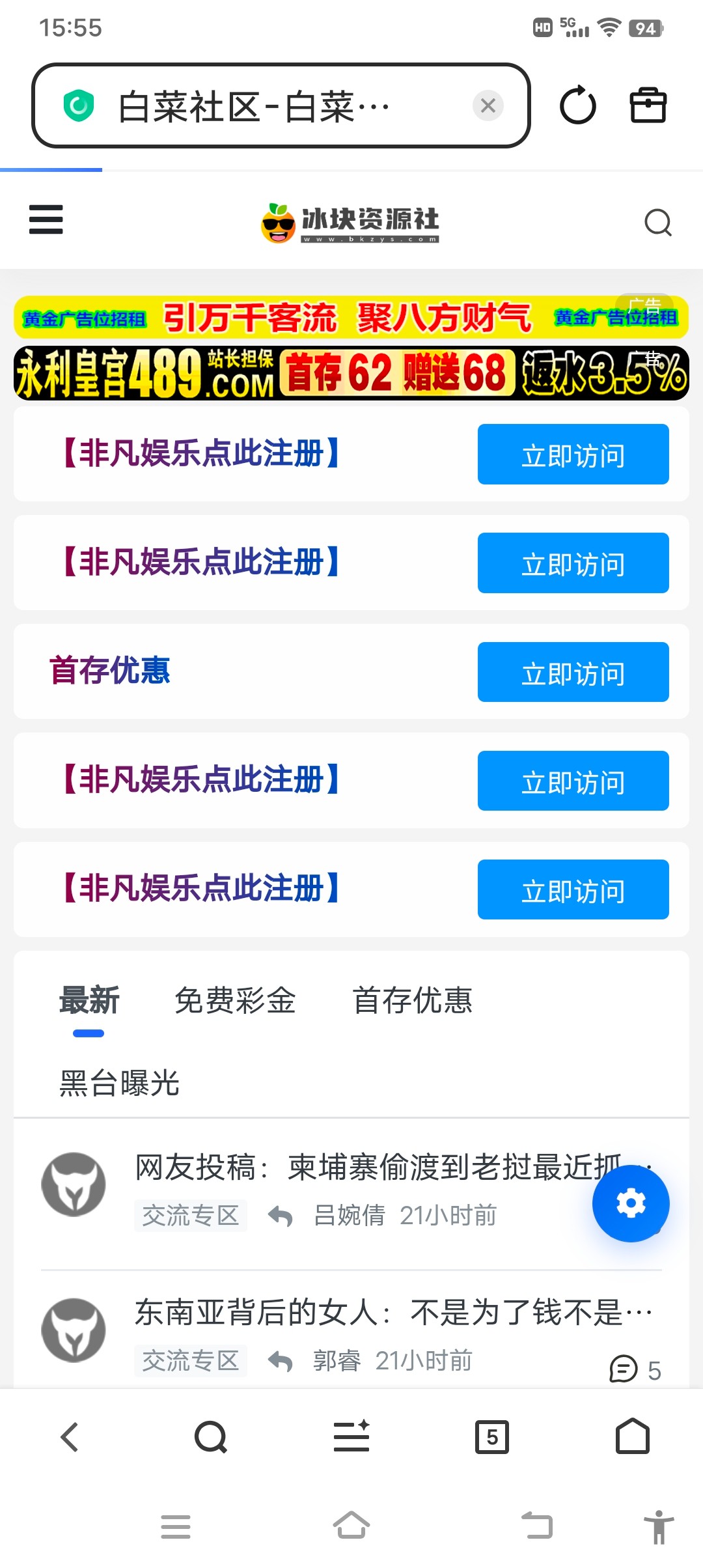
Task: Open the browser menu in the bottom bar
Action: coord(351,1436)
